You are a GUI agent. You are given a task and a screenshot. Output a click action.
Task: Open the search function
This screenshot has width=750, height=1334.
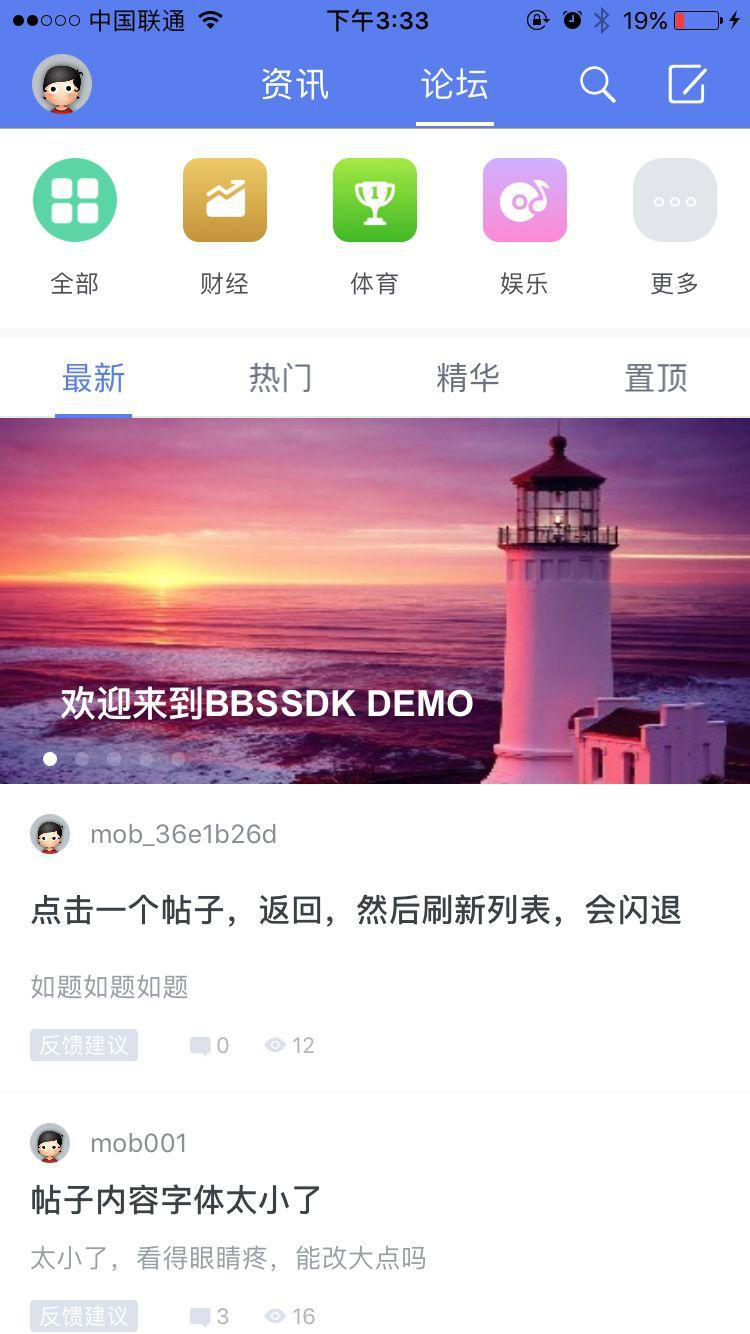[x=597, y=85]
